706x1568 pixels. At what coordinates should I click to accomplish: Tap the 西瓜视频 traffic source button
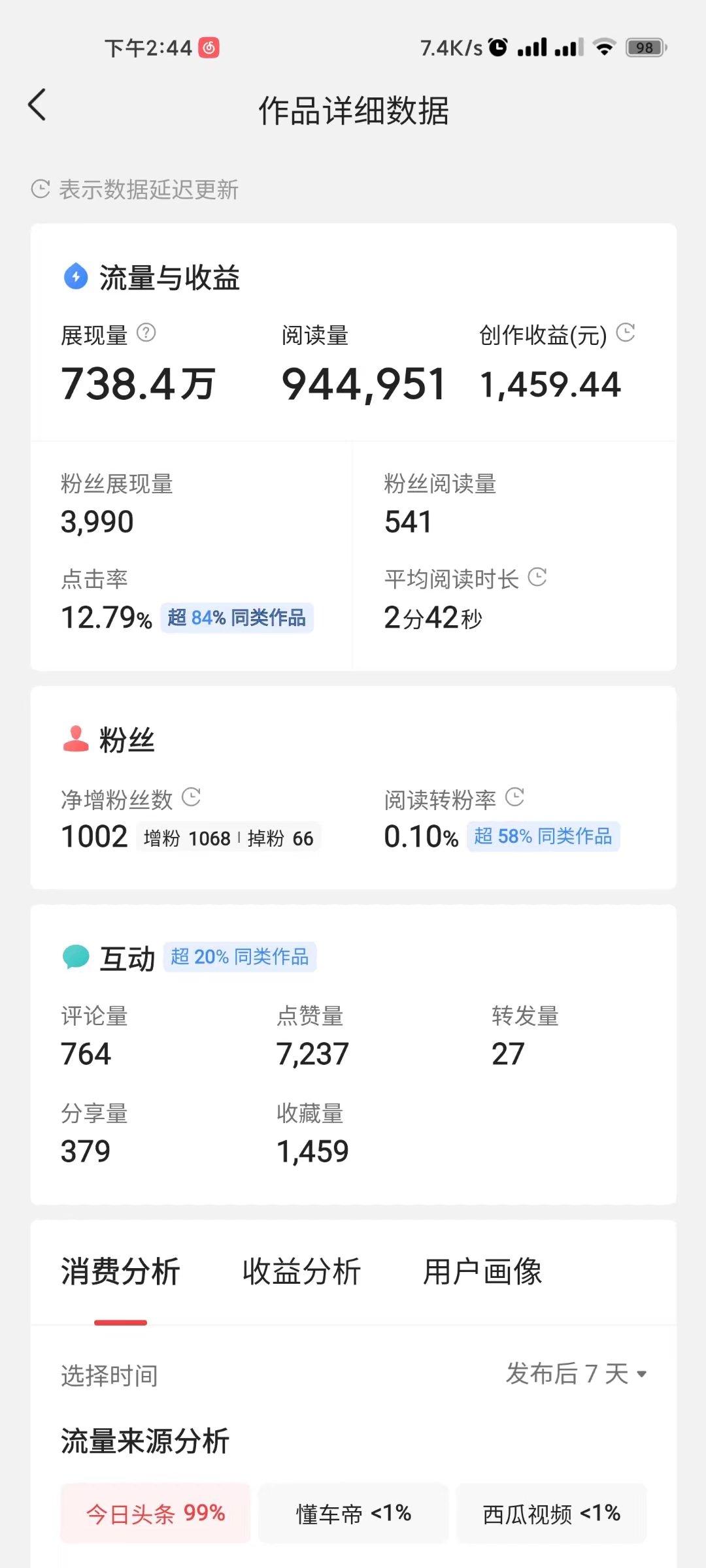[552, 1514]
